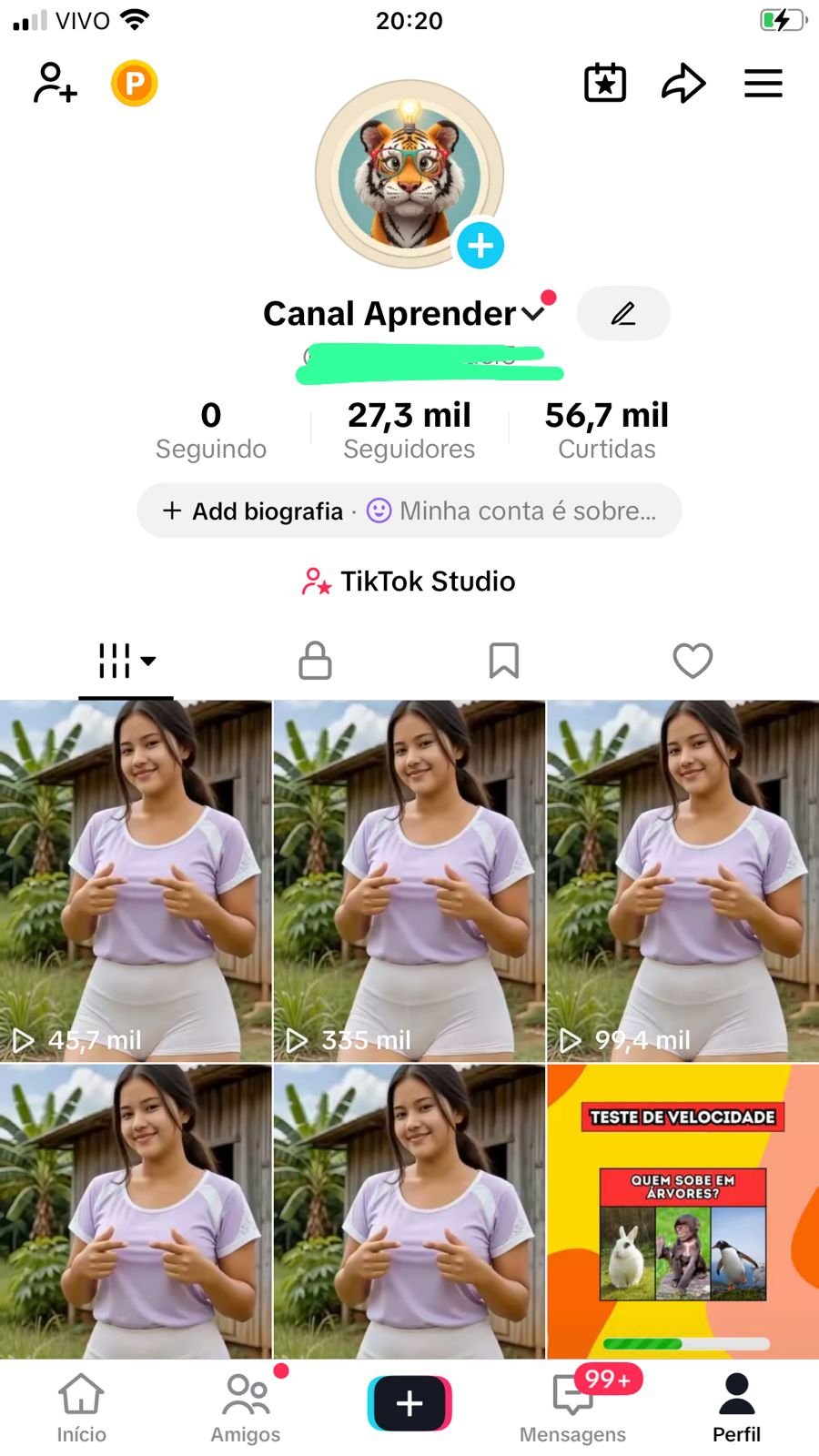Screen dimensions: 819x1456
Task: View the Seguidores list
Action: tap(409, 430)
